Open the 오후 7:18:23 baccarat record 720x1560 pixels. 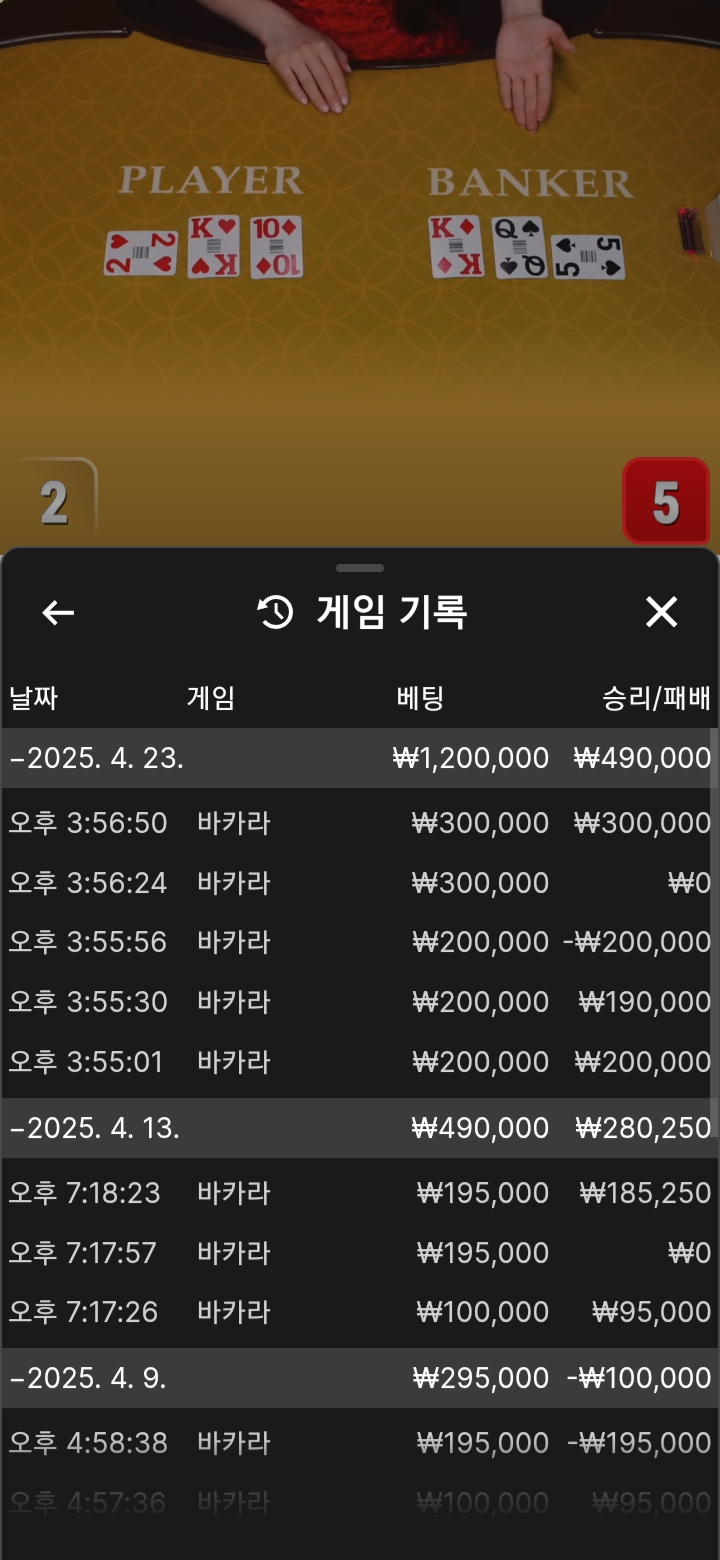pos(360,1193)
